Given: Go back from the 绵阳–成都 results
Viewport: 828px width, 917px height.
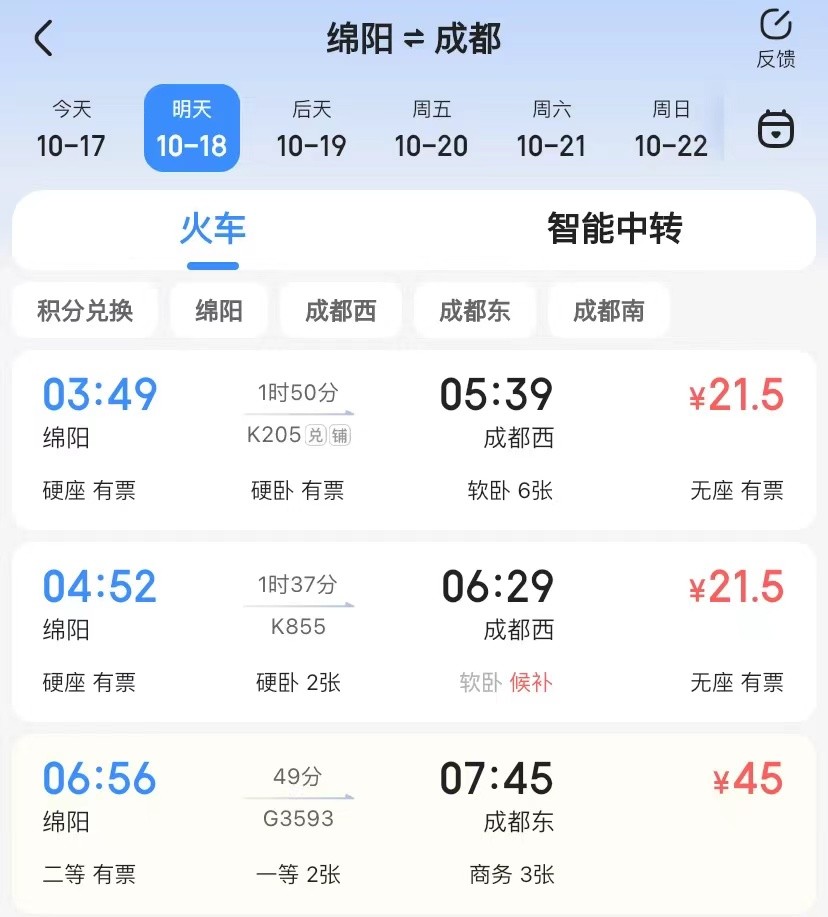Looking at the screenshot, I should (x=43, y=39).
